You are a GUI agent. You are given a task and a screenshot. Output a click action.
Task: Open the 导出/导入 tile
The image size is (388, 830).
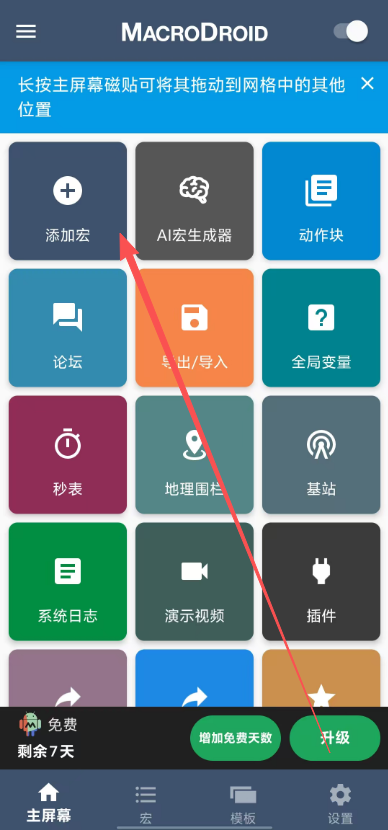click(194, 328)
